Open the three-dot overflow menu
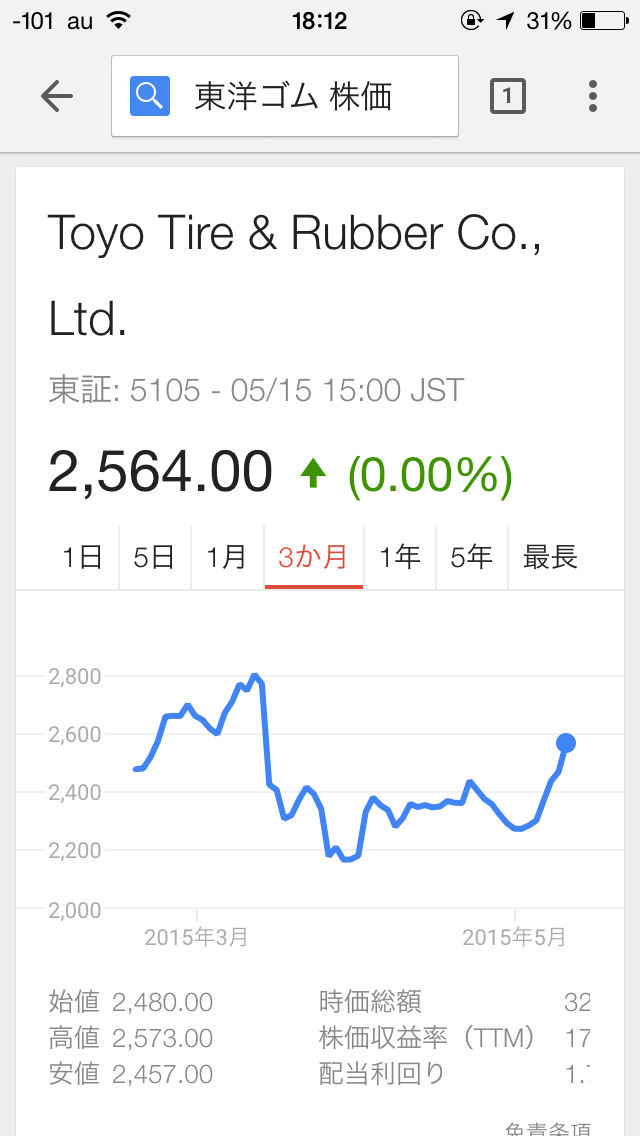The height and width of the screenshot is (1136, 640). pos(593,96)
